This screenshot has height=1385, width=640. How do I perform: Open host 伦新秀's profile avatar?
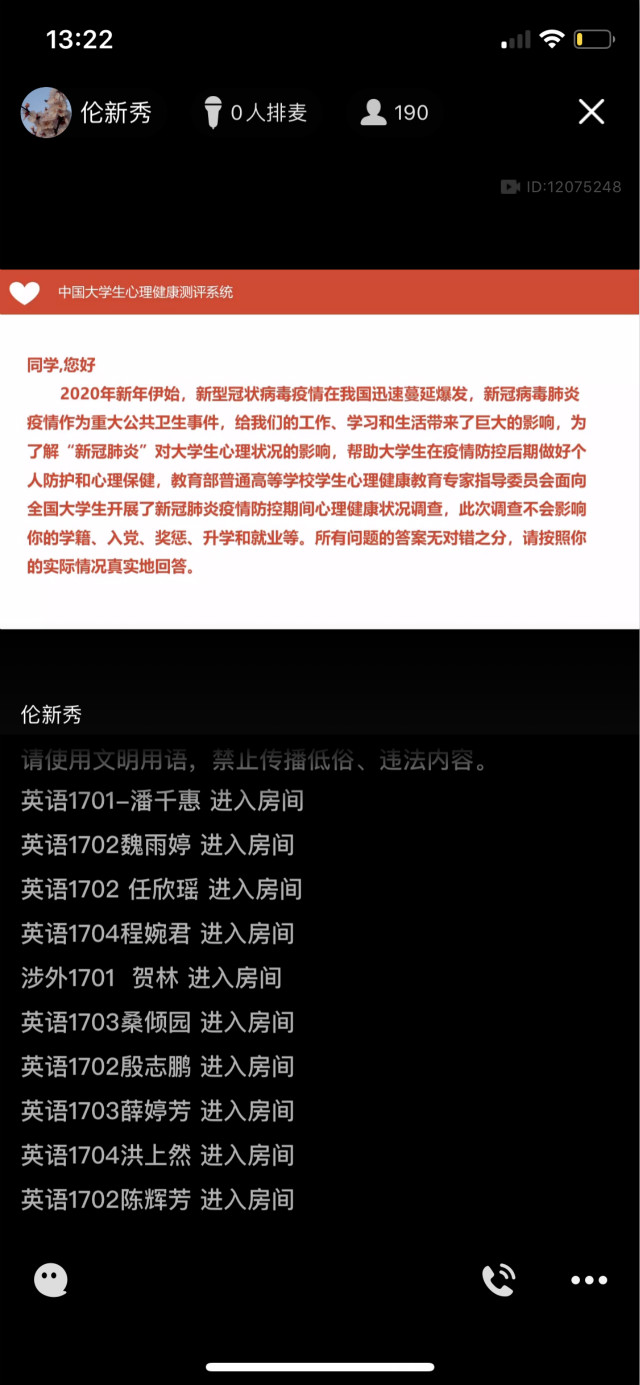click(x=46, y=112)
